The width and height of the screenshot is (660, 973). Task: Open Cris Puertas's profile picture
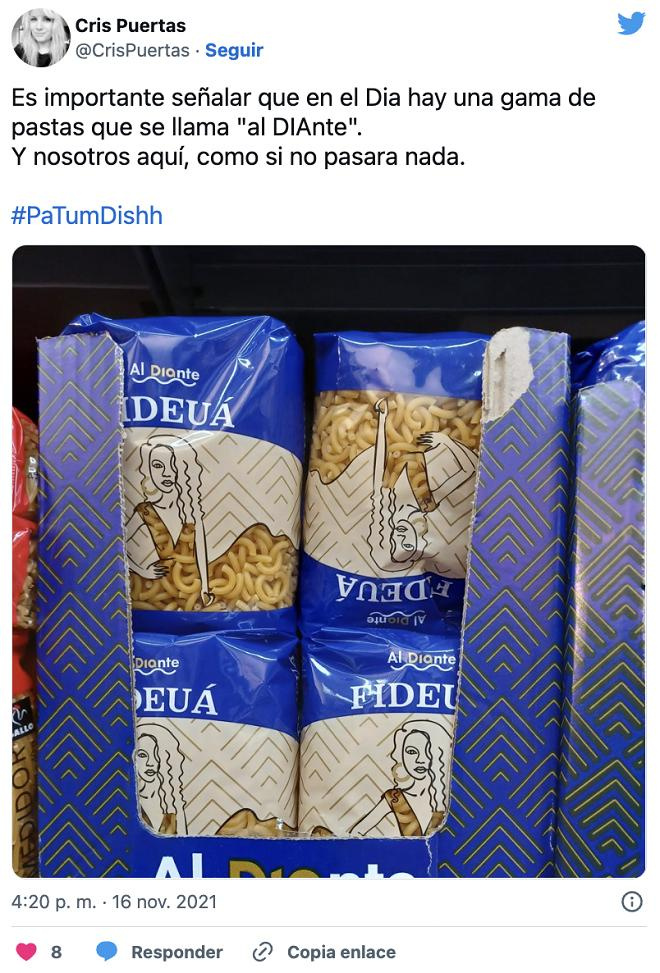click(41, 38)
